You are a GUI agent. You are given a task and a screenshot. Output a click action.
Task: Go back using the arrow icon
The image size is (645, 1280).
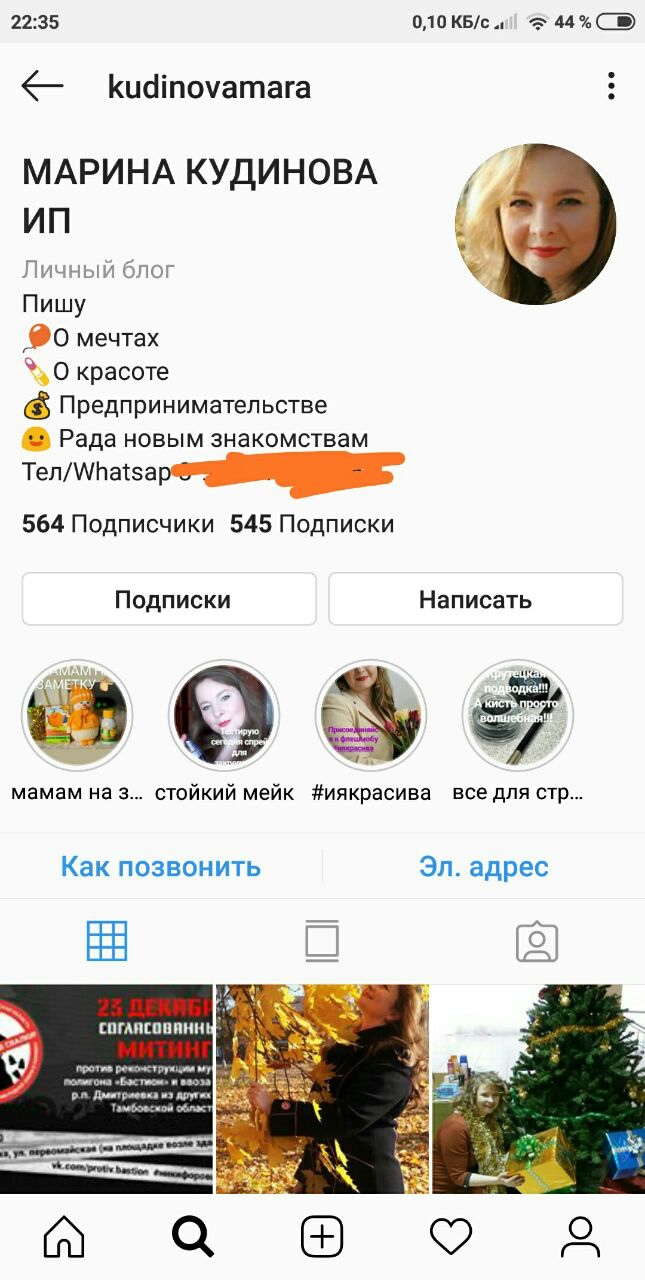click(42, 87)
